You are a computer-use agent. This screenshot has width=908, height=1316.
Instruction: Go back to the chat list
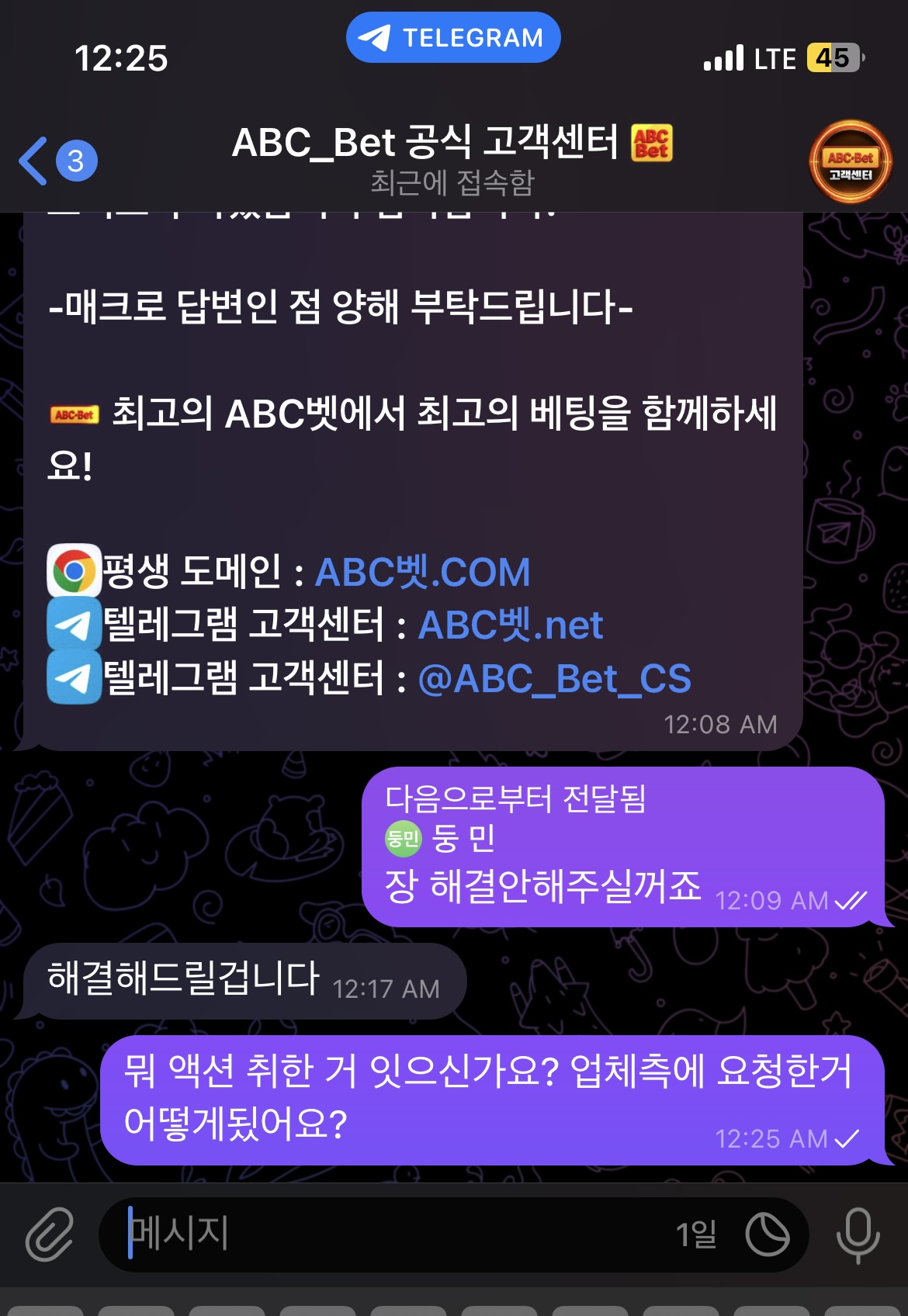tap(54, 161)
